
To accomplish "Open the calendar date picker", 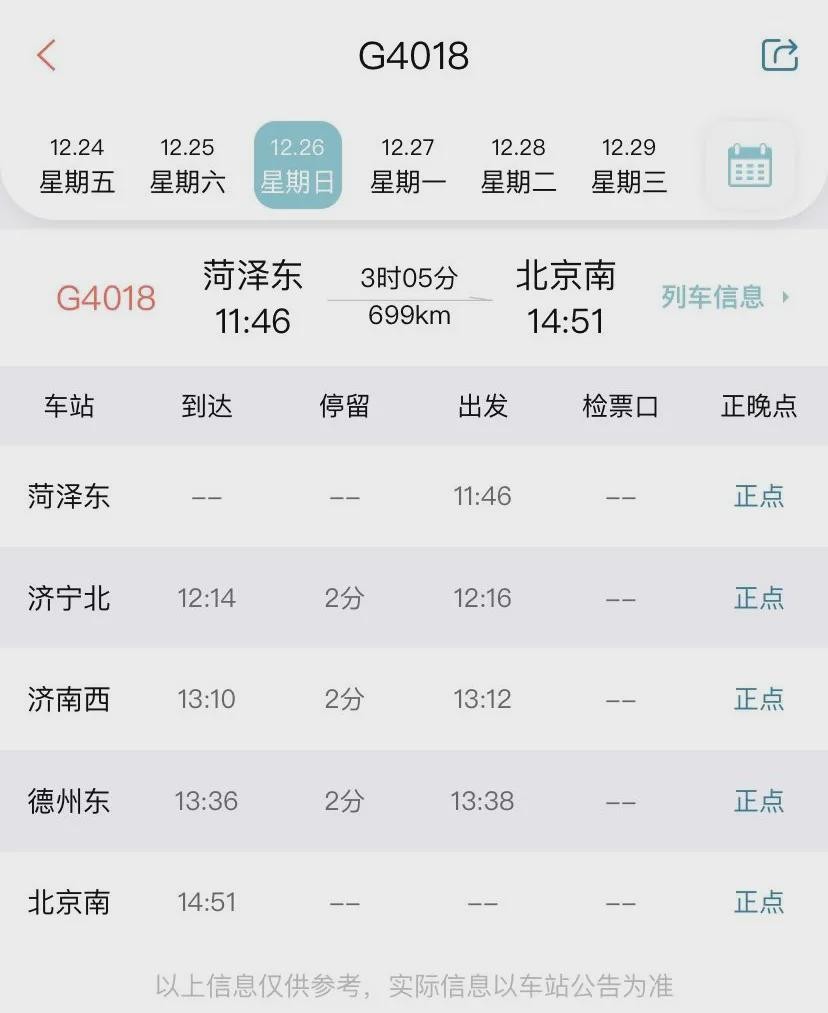I will pyautogui.click(x=750, y=165).
